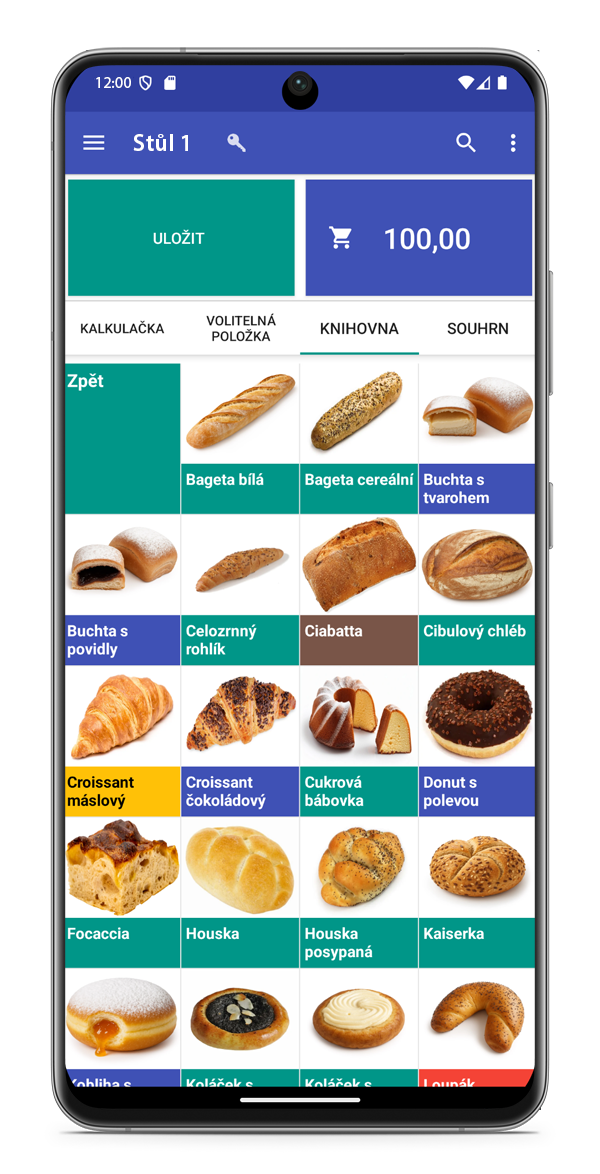Choose Buchta s tvarohem
The width and height of the screenshot is (600, 1174).
point(477,438)
